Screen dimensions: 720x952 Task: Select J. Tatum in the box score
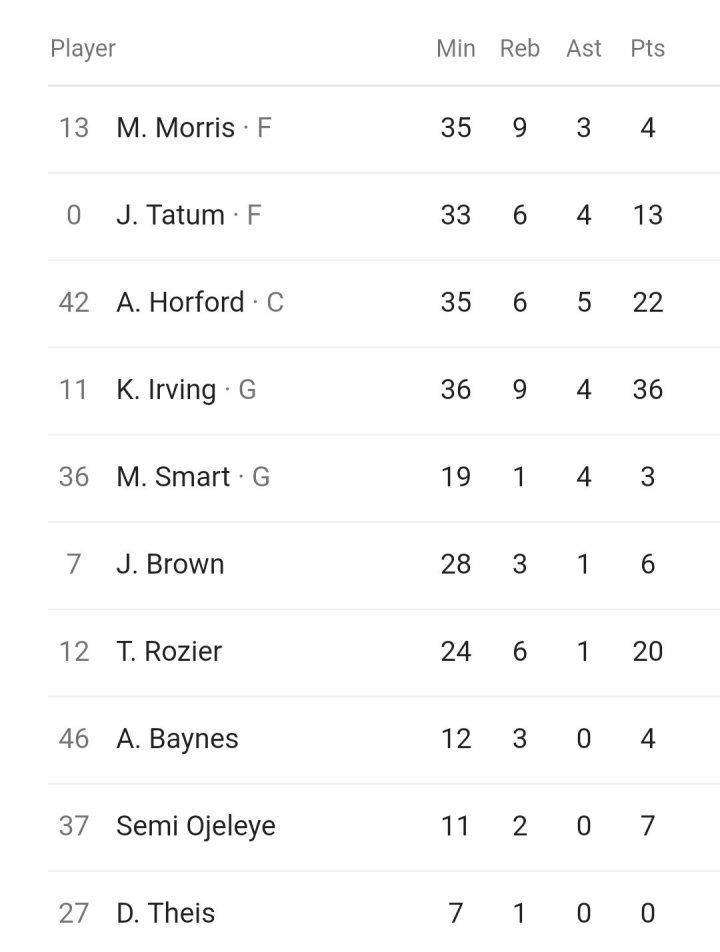pos(170,215)
